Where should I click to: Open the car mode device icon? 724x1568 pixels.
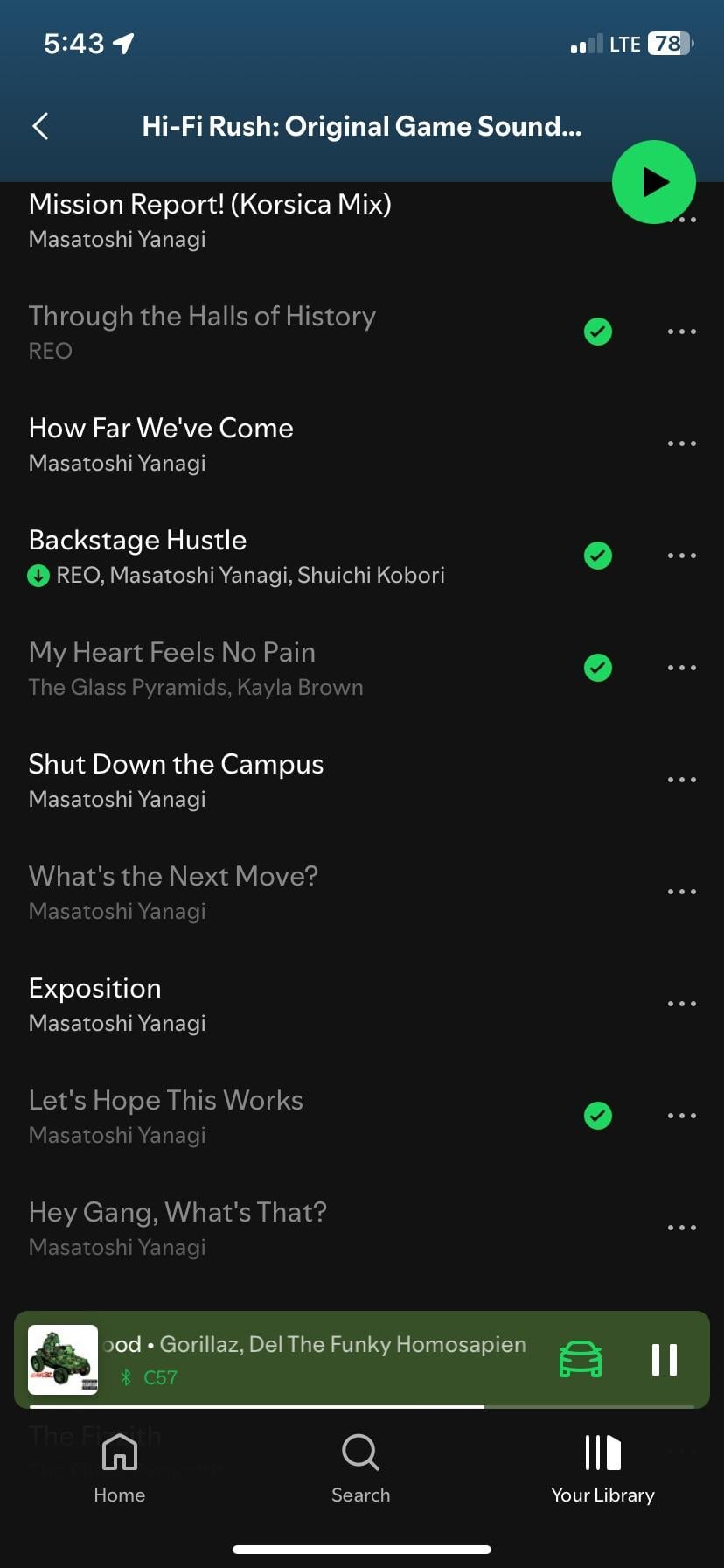[581, 1359]
